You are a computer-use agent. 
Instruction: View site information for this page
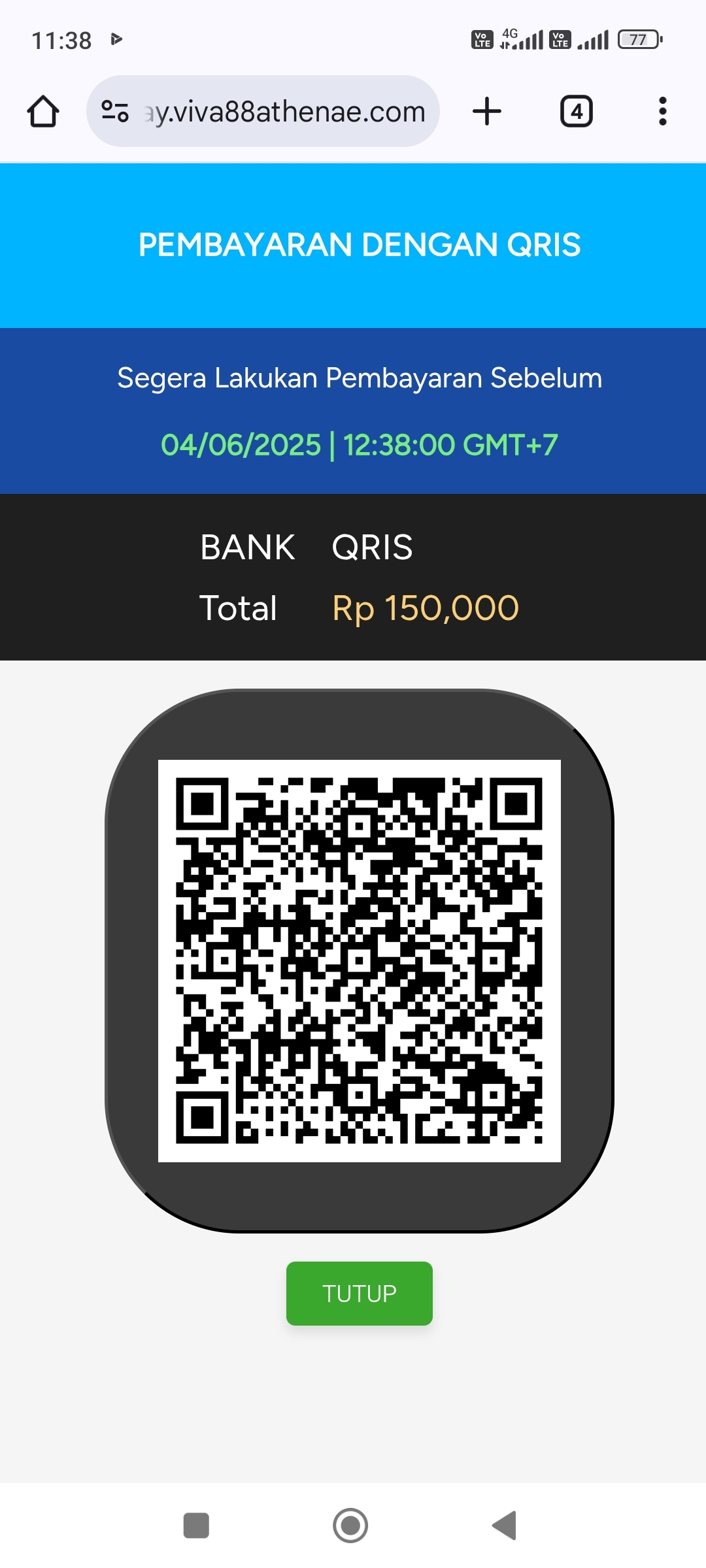[115, 111]
